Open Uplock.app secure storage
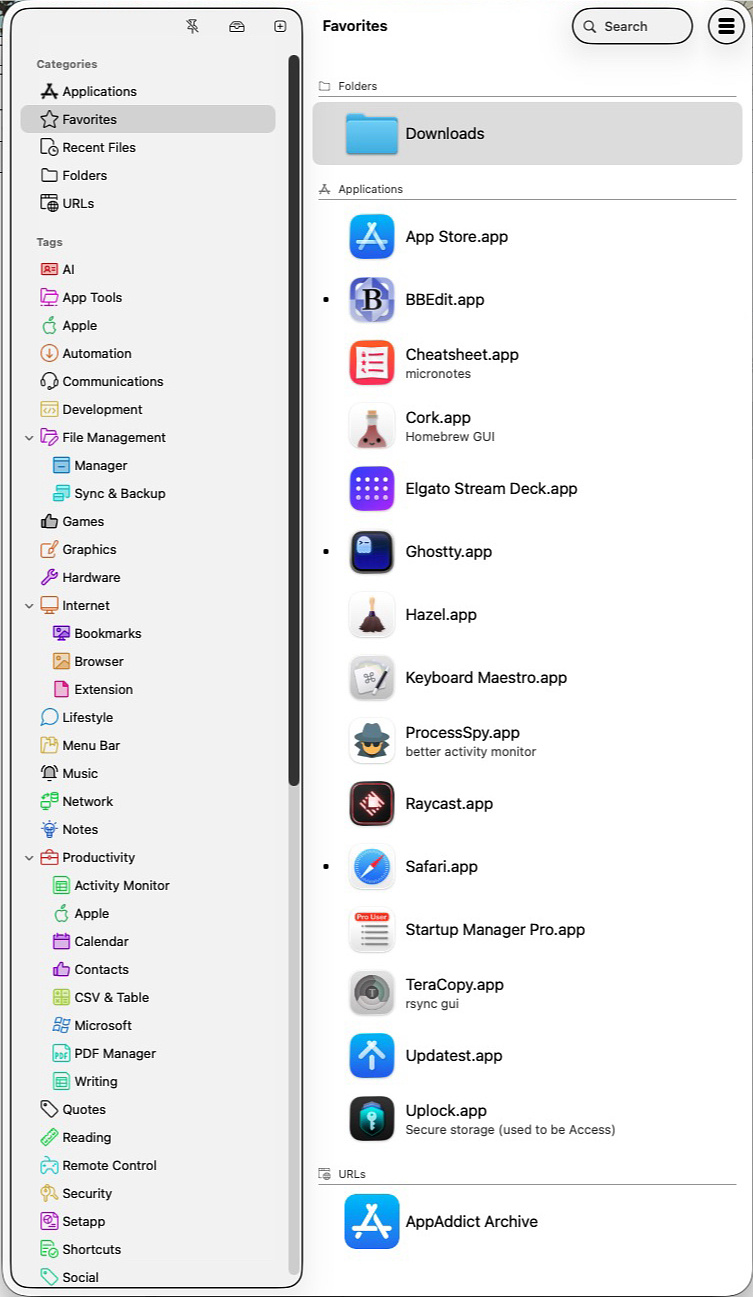 [x=445, y=1118]
